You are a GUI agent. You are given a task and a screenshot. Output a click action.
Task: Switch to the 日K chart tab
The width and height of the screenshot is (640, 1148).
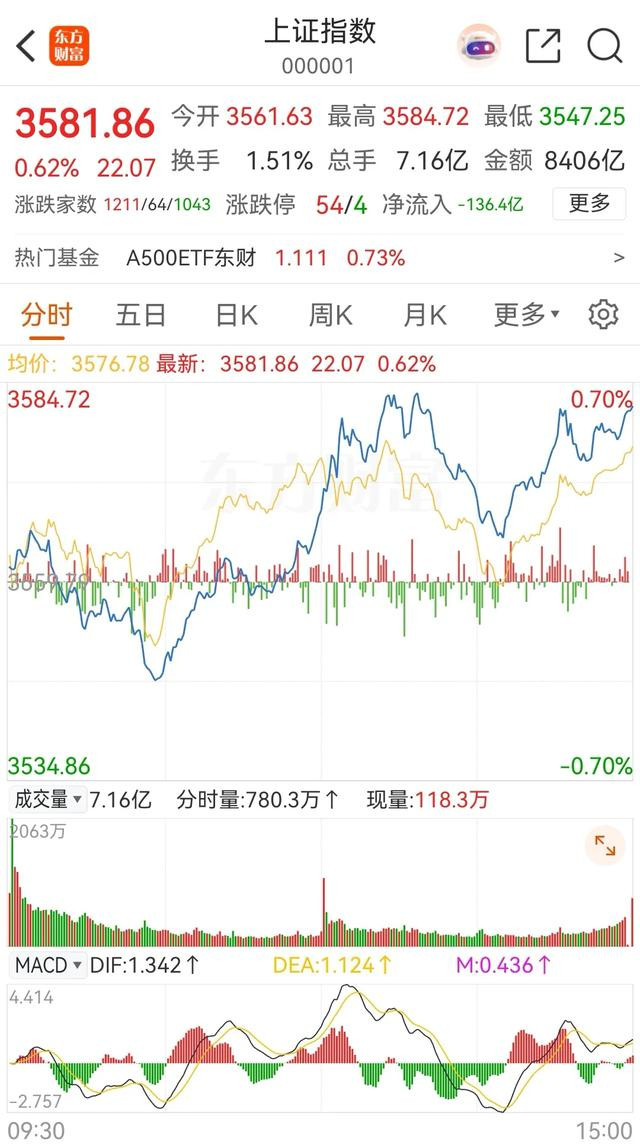tap(236, 316)
